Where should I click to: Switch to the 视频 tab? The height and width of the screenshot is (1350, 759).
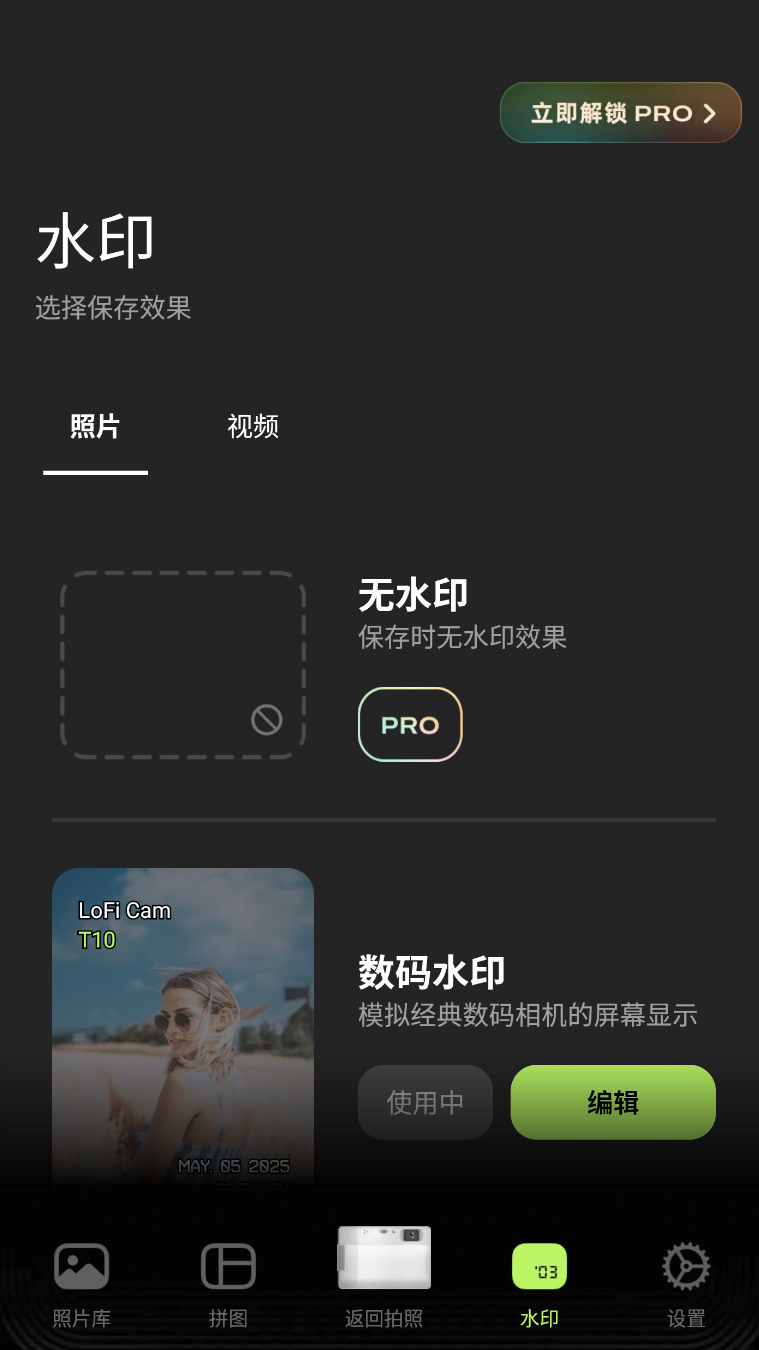click(x=253, y=427)
